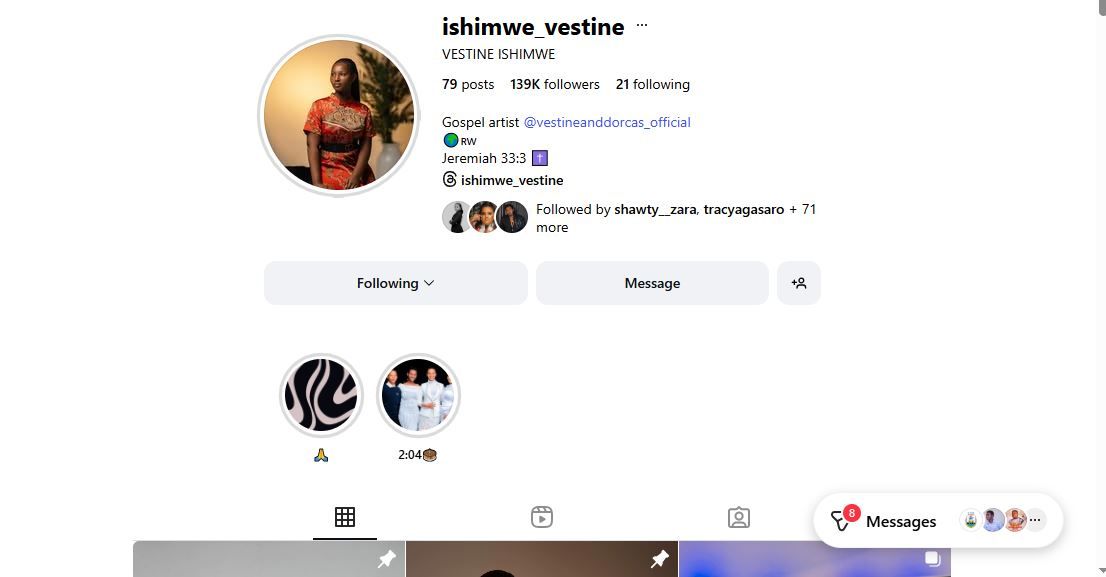Open the Threads link ishimwe_vestine
Viewport: 1106px width, 577px height.
click(x=511, y=180)
